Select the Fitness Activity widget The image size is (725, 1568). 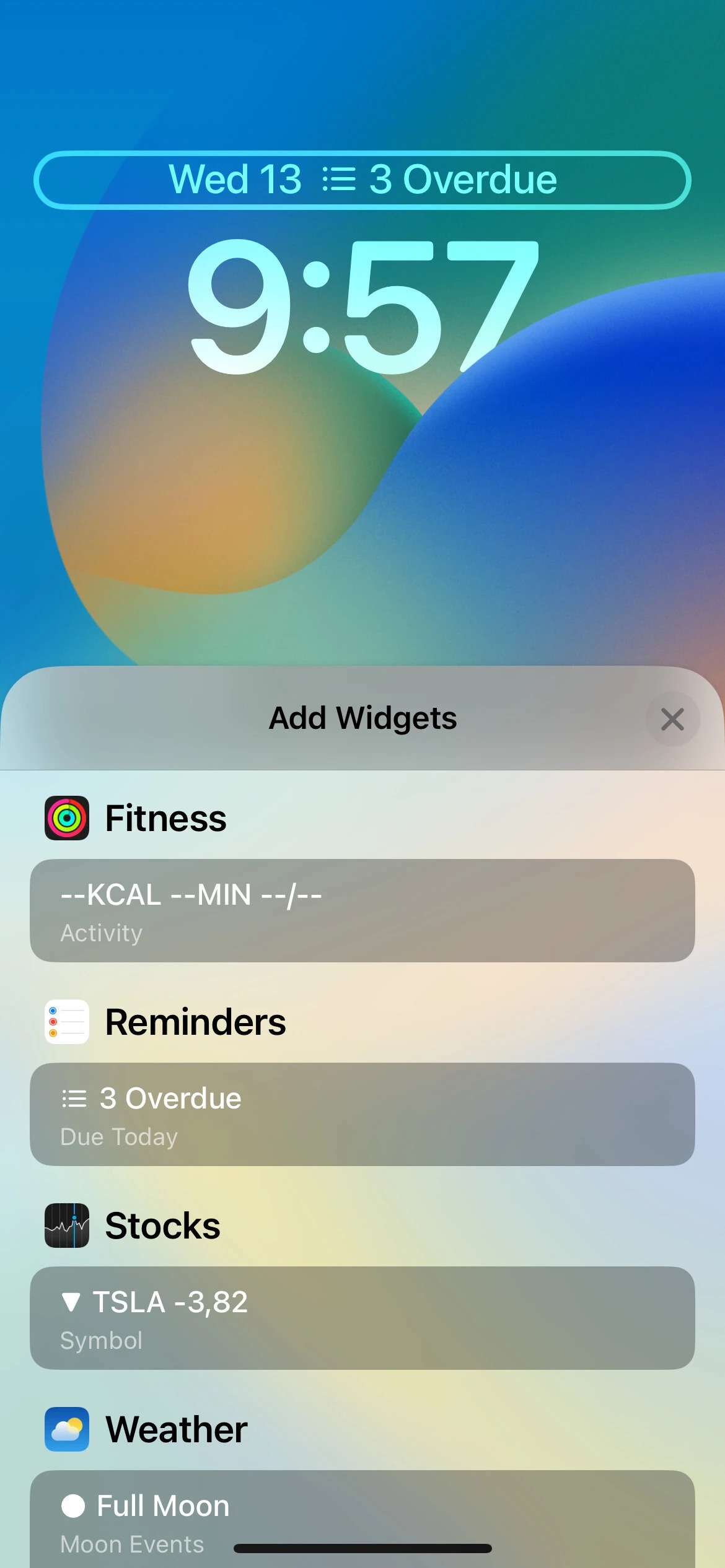tap(362, 910)
